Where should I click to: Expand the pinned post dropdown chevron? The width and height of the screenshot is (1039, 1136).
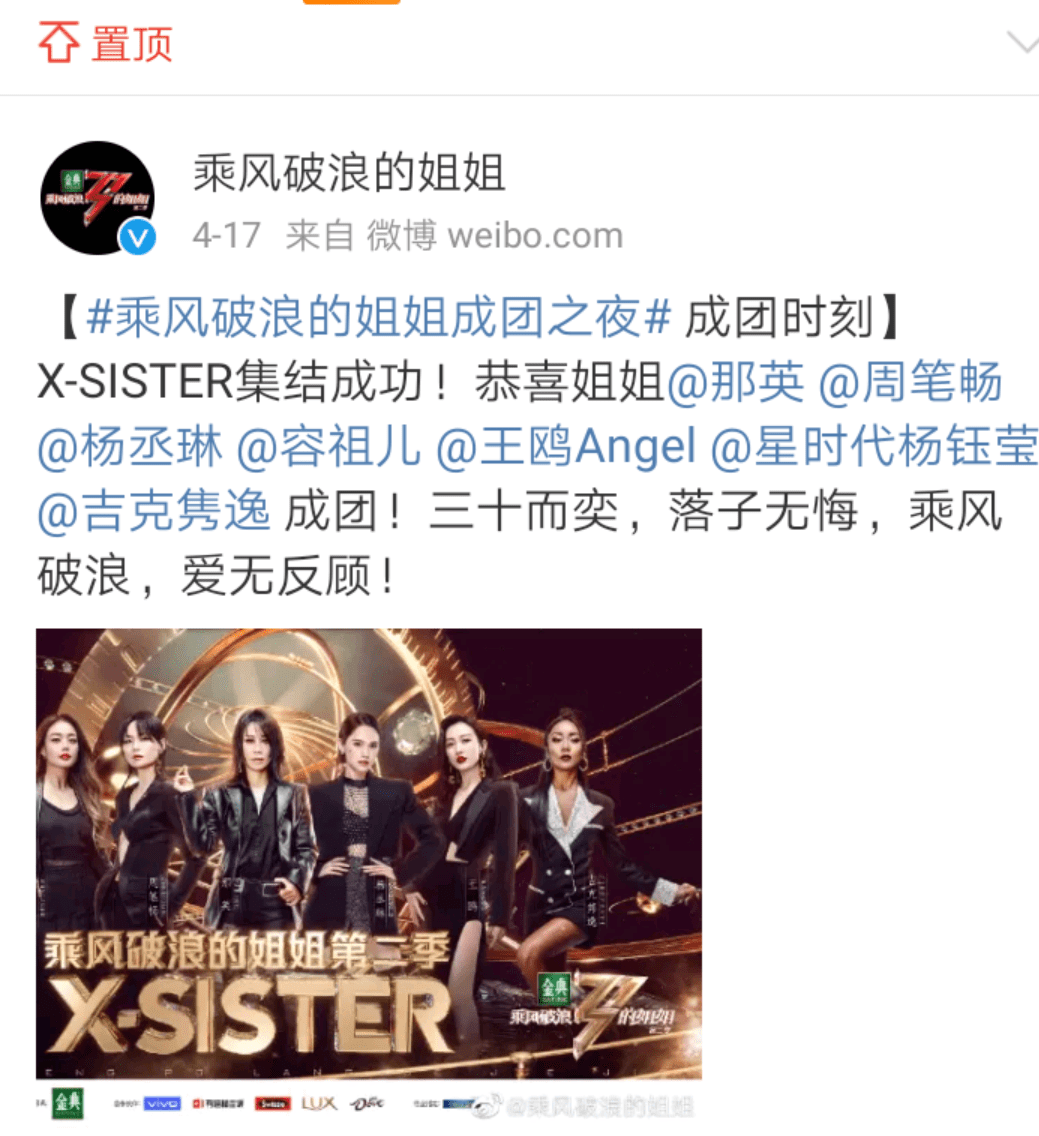(1022, 42)
